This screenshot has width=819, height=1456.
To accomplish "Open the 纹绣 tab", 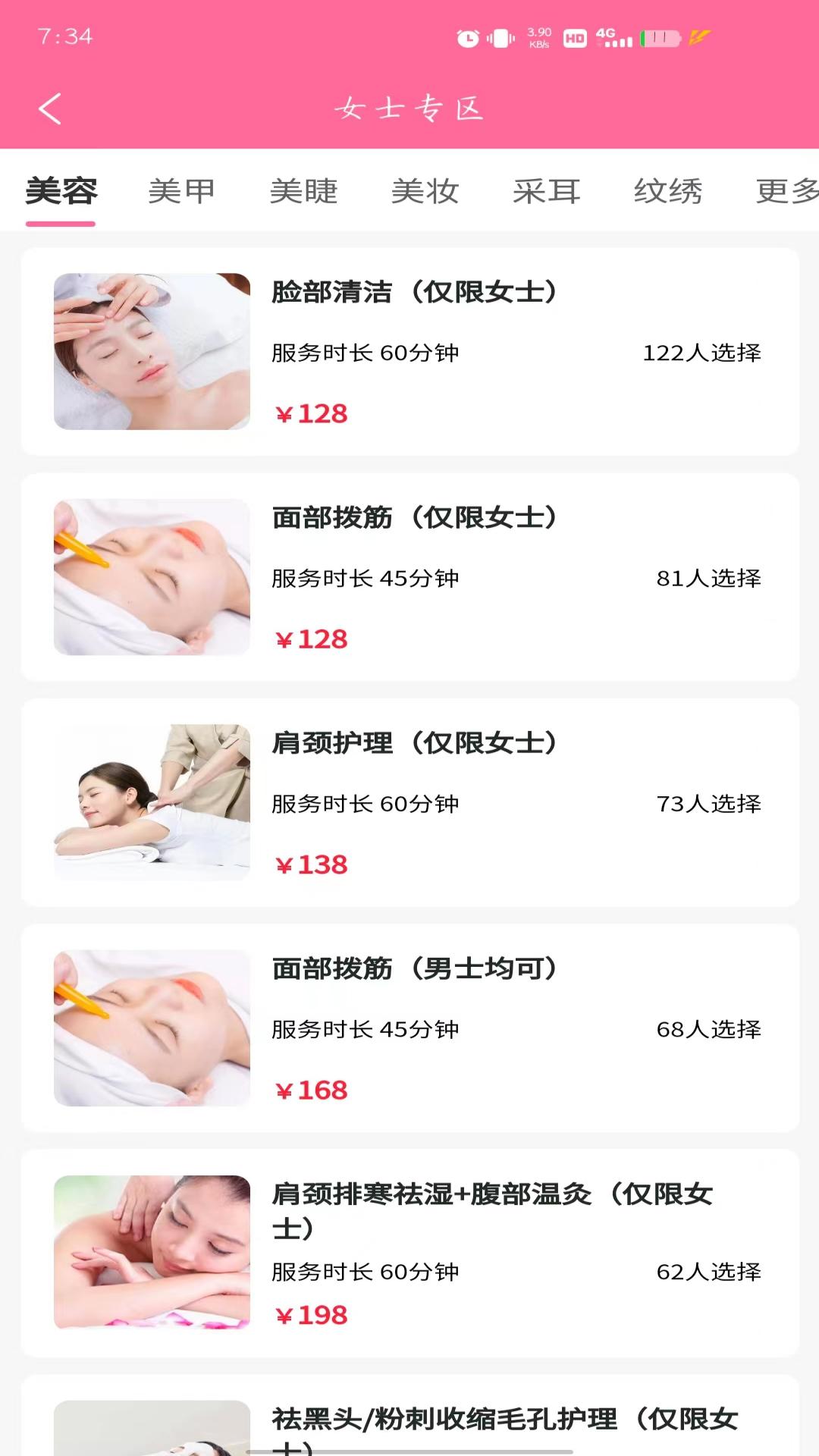I will 668,191.
